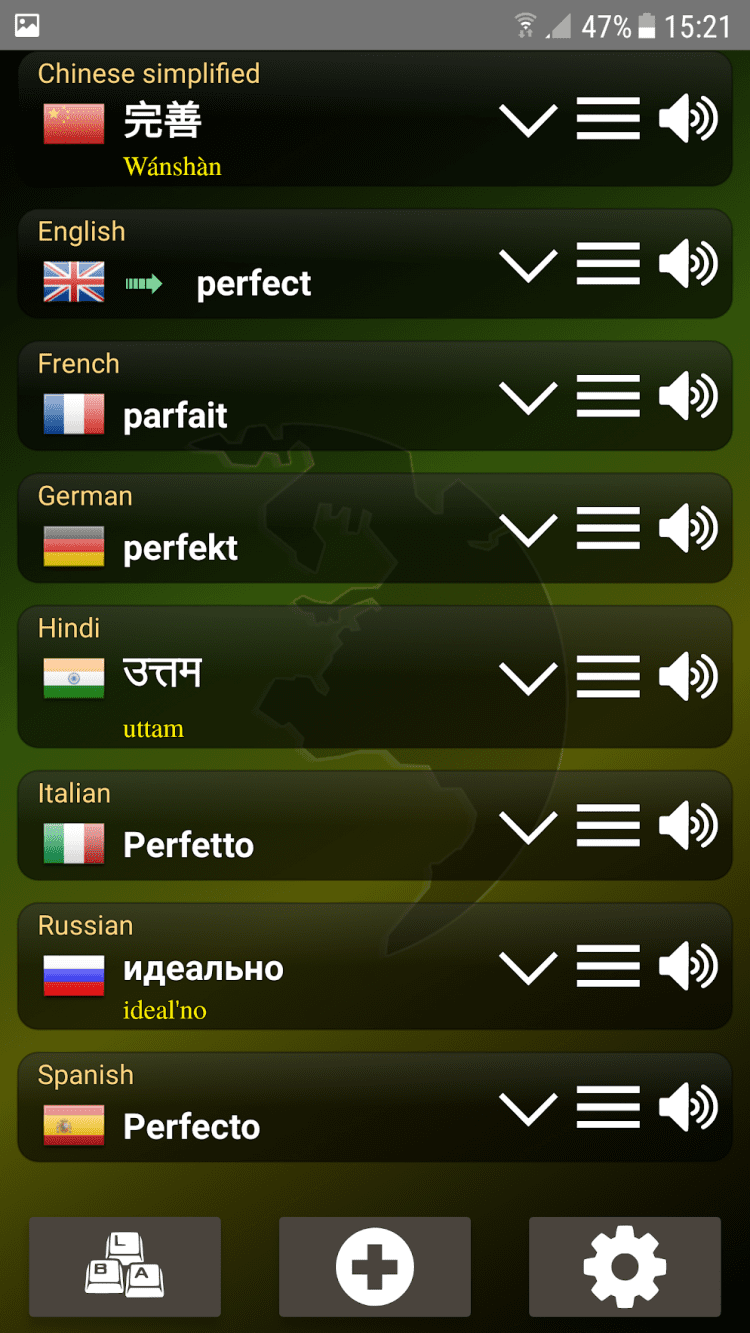Select the English perfect entry

(253, 284)
